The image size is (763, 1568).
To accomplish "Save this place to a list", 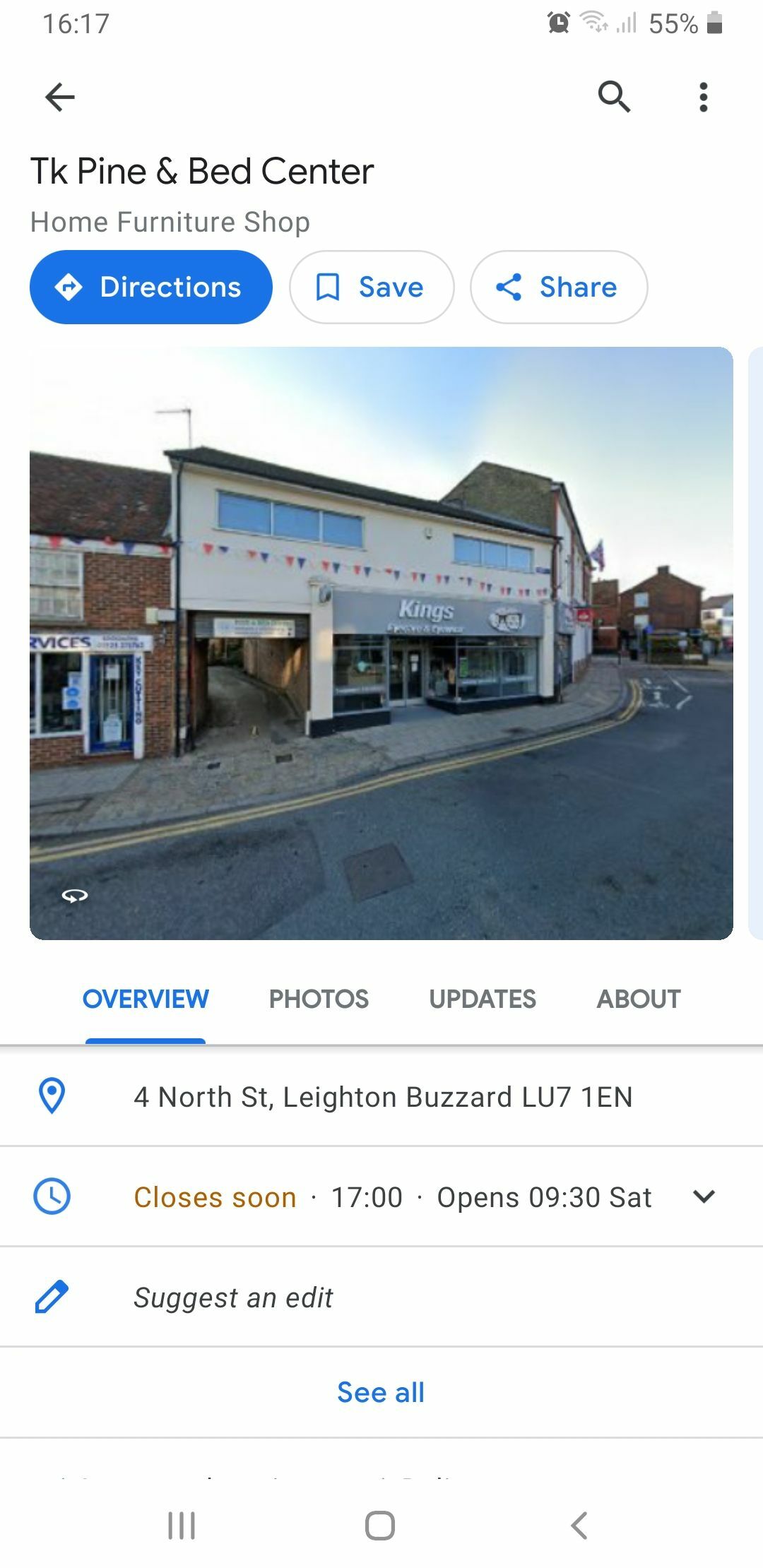I will (x=372, y=287).
